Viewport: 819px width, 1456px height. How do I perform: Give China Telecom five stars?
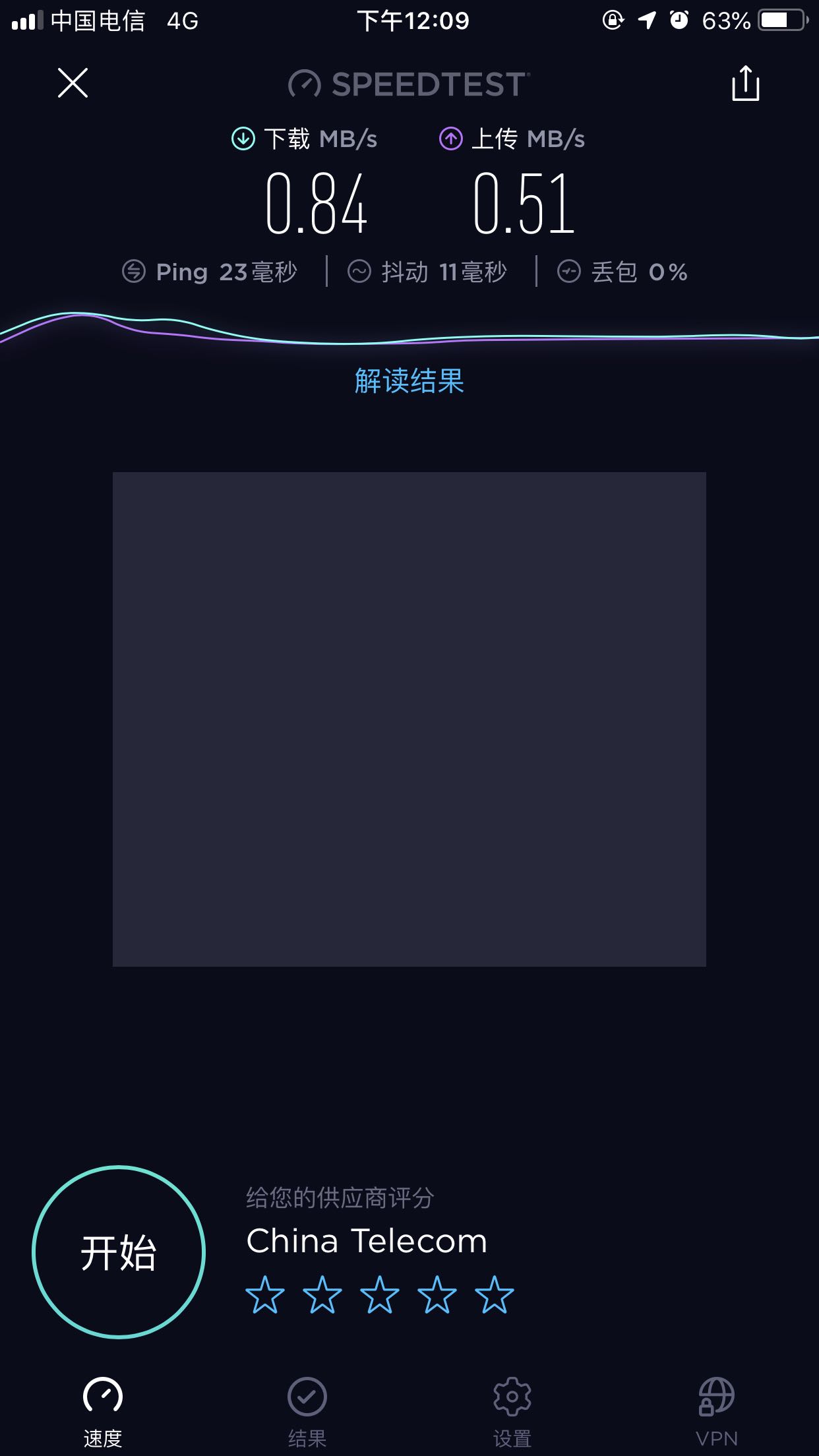(495, 1294)
